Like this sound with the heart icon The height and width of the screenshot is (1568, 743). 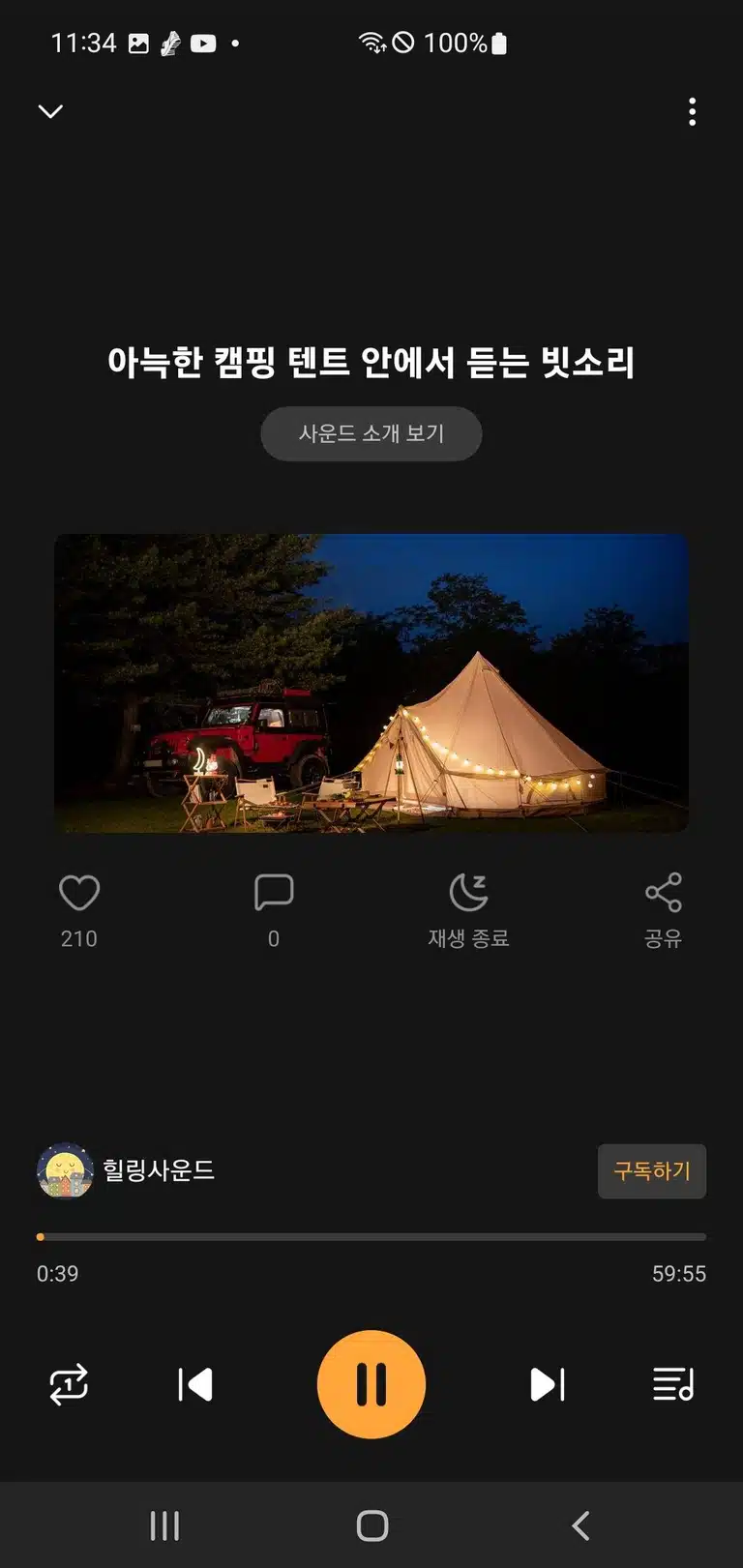click(79, 893)
